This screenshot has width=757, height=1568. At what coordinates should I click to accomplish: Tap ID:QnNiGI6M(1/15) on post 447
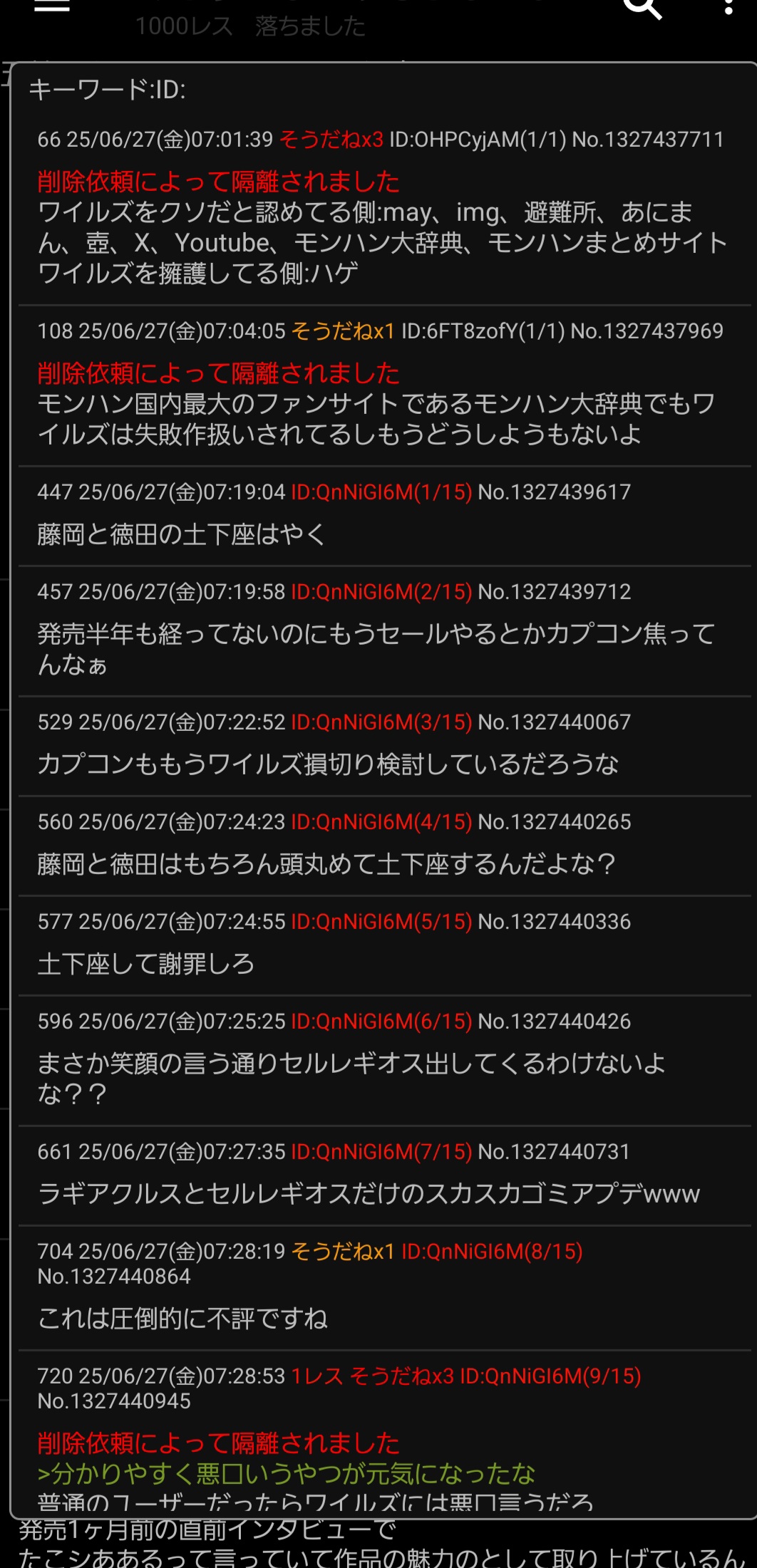point(381,492)
